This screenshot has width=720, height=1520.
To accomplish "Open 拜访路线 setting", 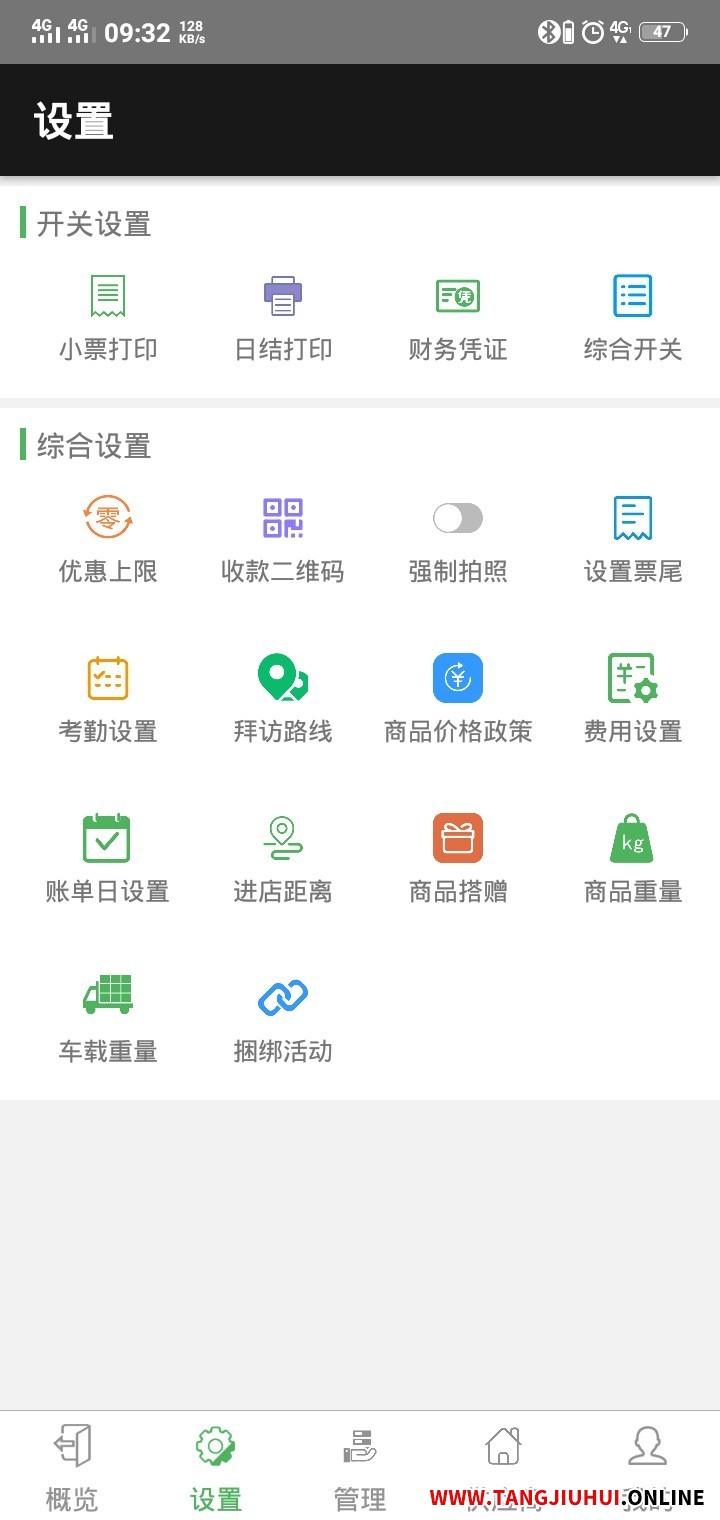I will pos(283,700).
